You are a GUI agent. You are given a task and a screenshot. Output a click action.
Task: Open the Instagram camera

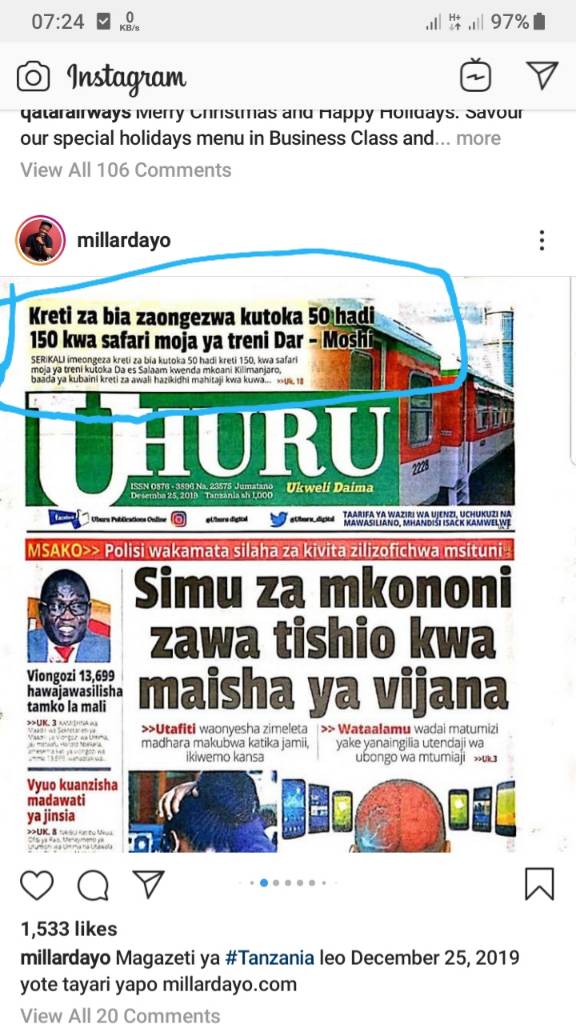[x=33, y=76]
